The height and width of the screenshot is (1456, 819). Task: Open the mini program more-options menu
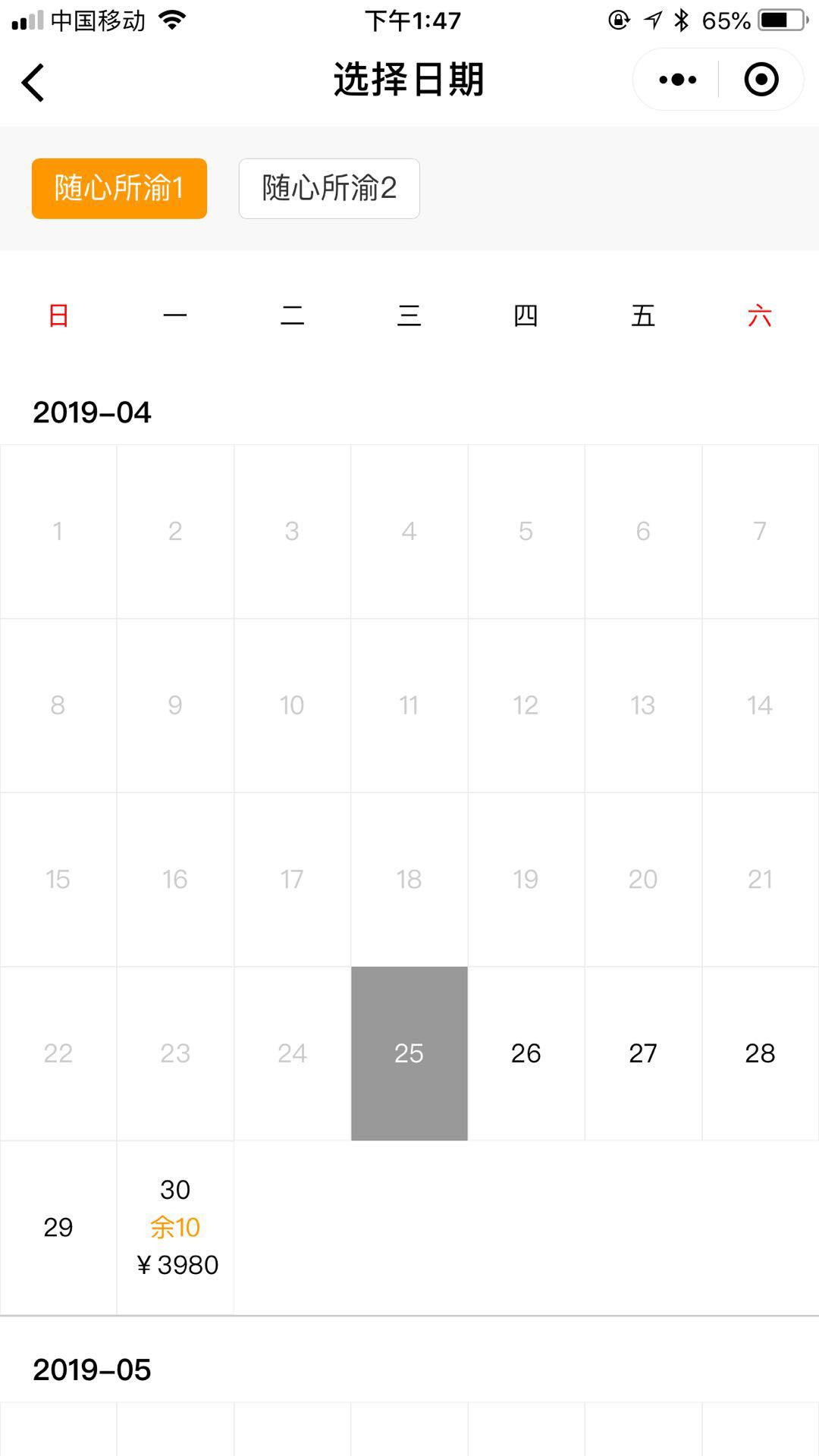677,80
